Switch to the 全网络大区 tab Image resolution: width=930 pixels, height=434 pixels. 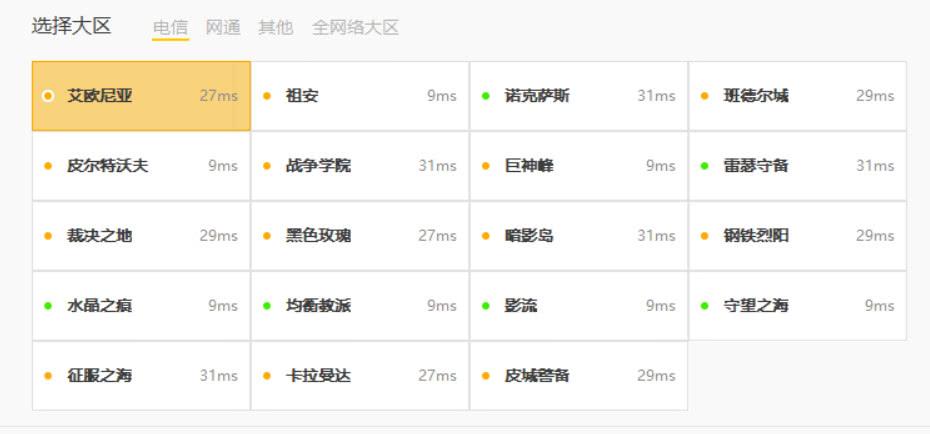[355, 28]
